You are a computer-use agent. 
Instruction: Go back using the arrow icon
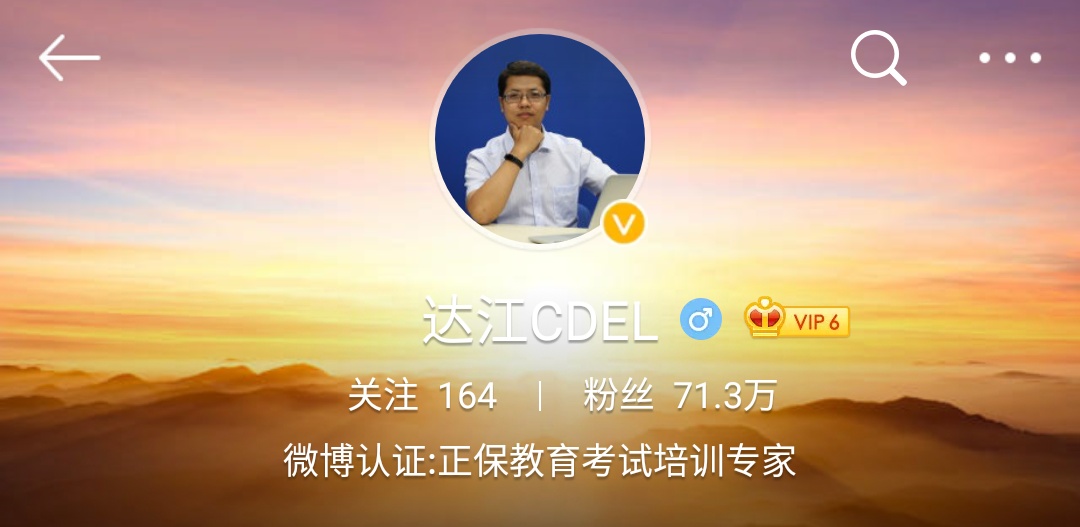coord(69,57)
